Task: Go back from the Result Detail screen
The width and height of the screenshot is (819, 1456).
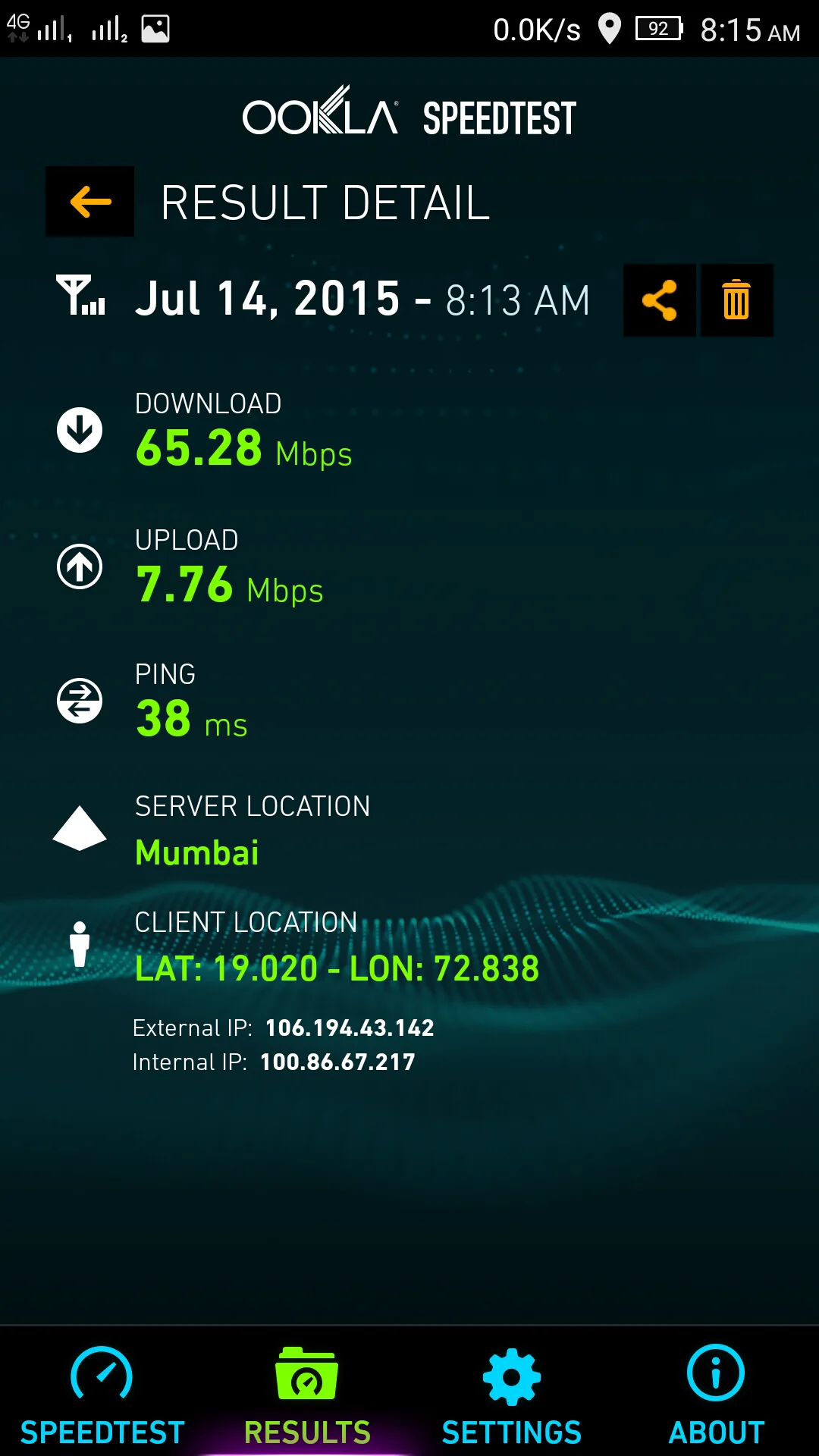Action: tap(90, 202)
